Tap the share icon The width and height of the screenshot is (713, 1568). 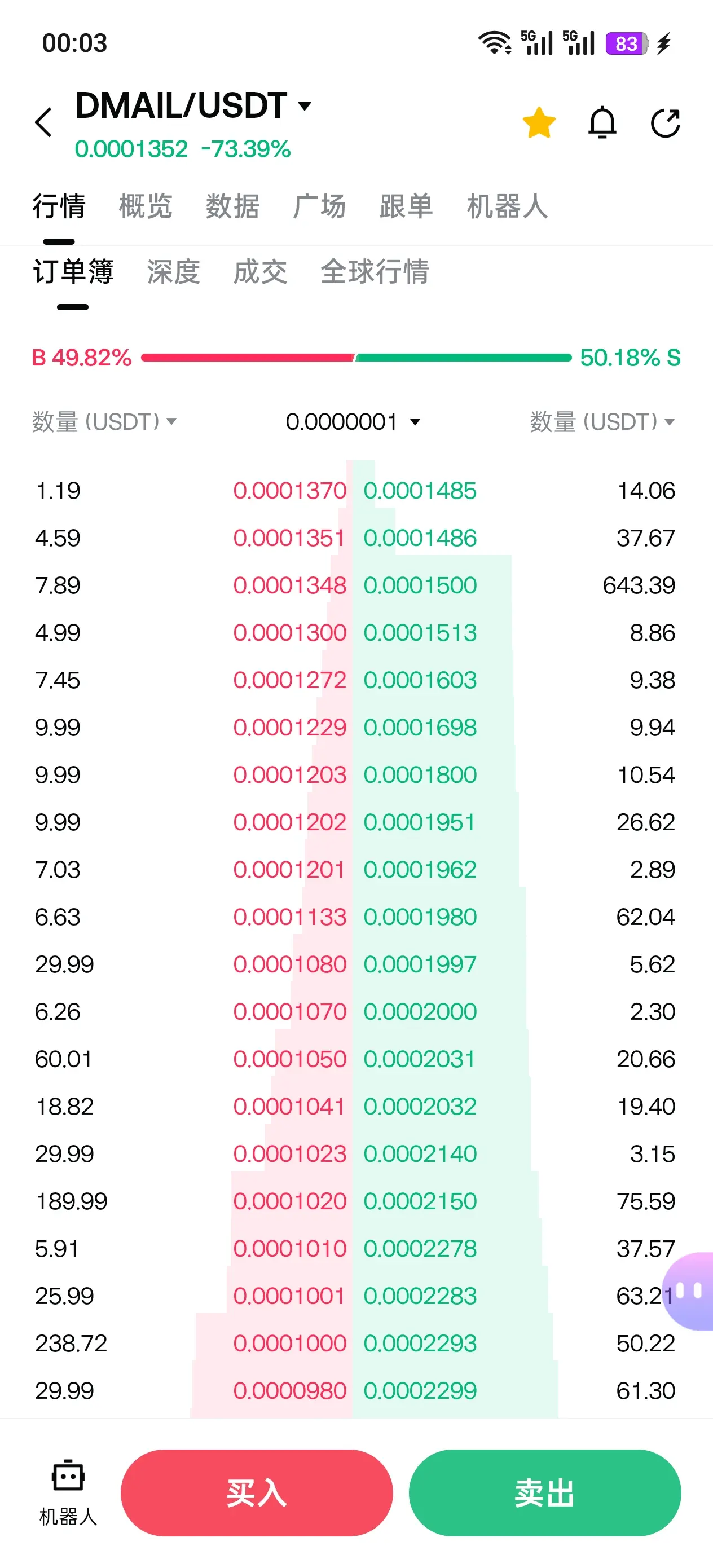665,122
